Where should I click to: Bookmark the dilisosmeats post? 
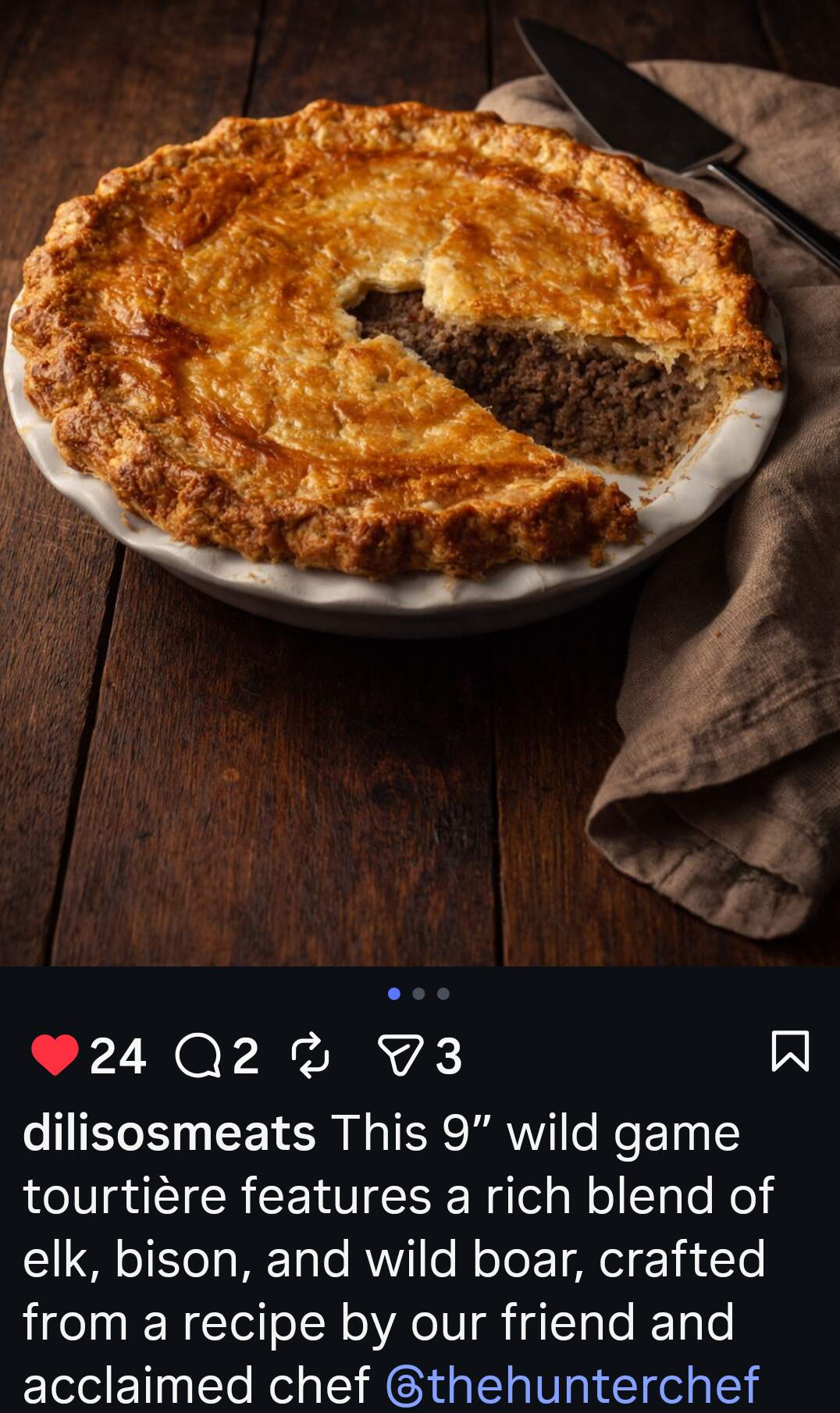(x=789, y=1052)
